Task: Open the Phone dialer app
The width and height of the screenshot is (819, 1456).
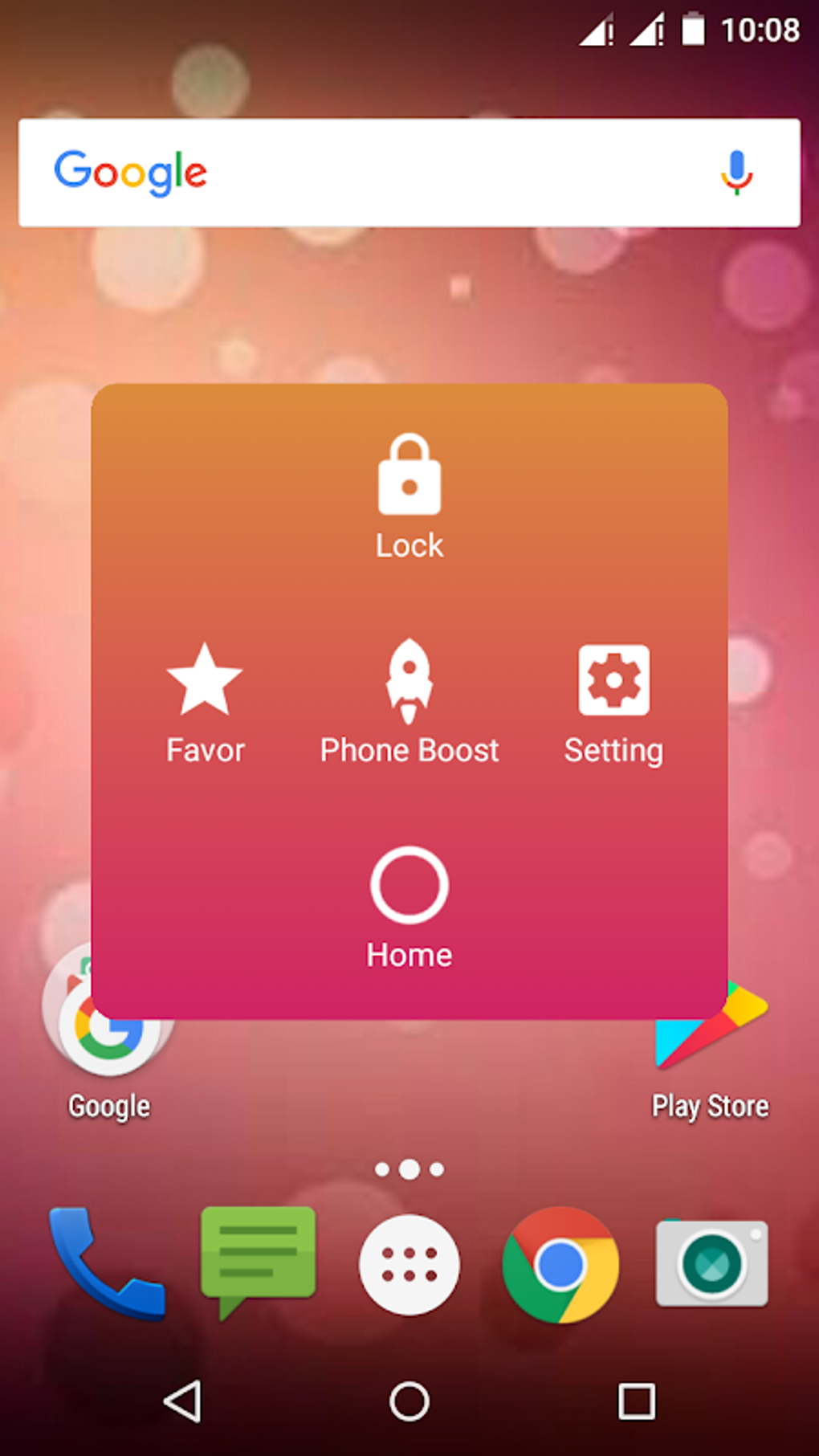Action: (108, 1264)
